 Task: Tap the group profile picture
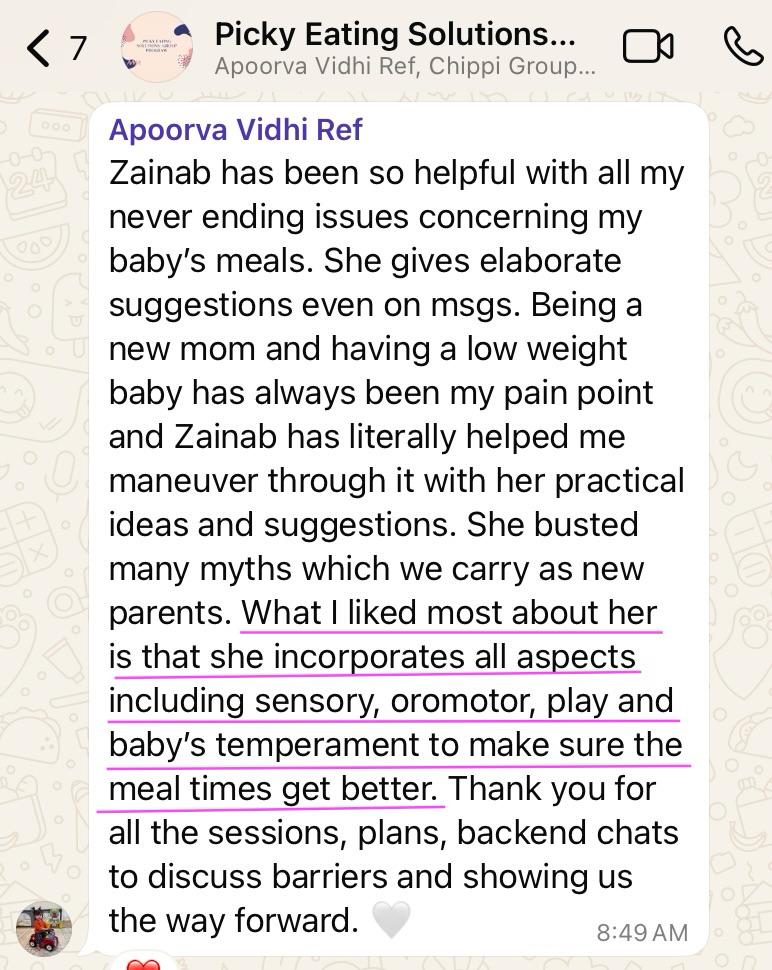pos(156,47)
